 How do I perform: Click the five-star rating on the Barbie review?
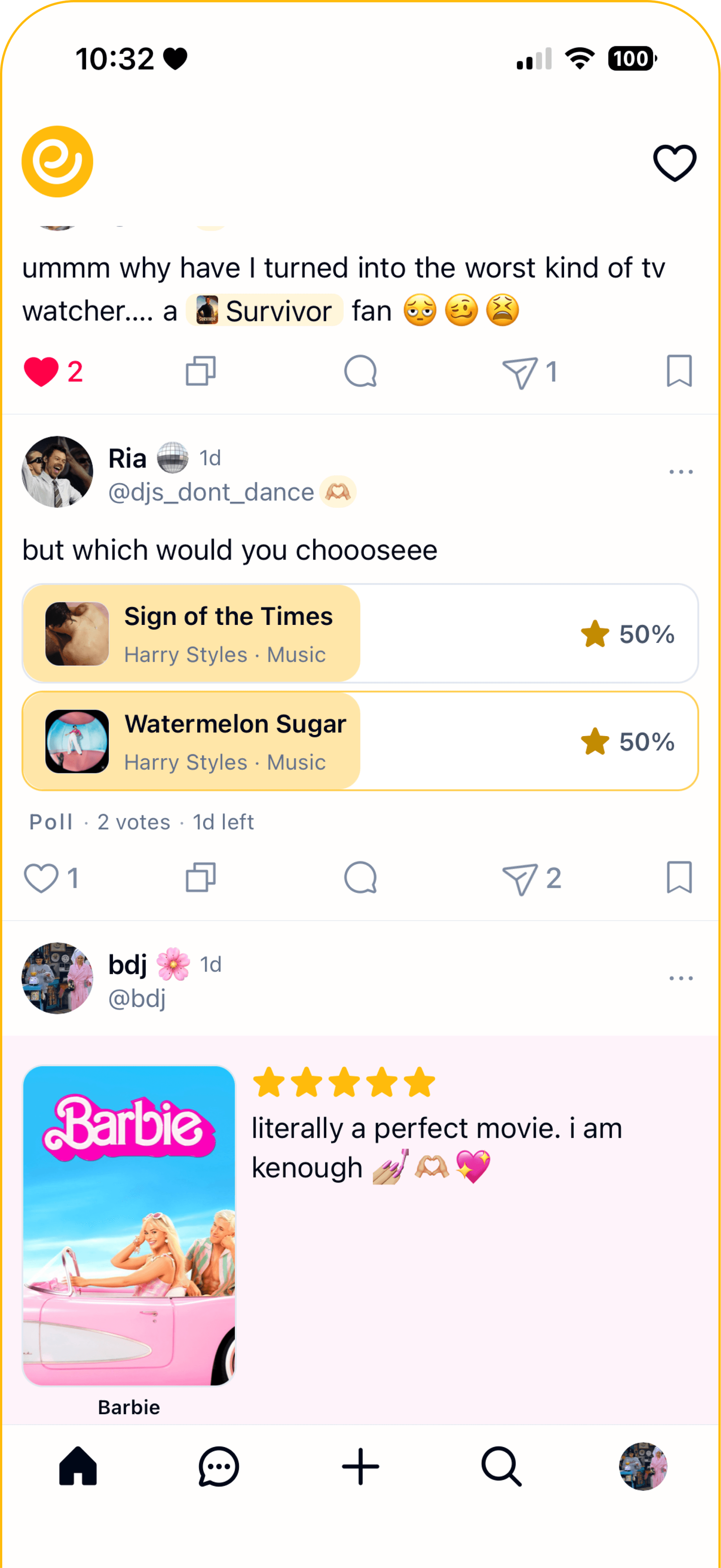(x=344, y=1083)
